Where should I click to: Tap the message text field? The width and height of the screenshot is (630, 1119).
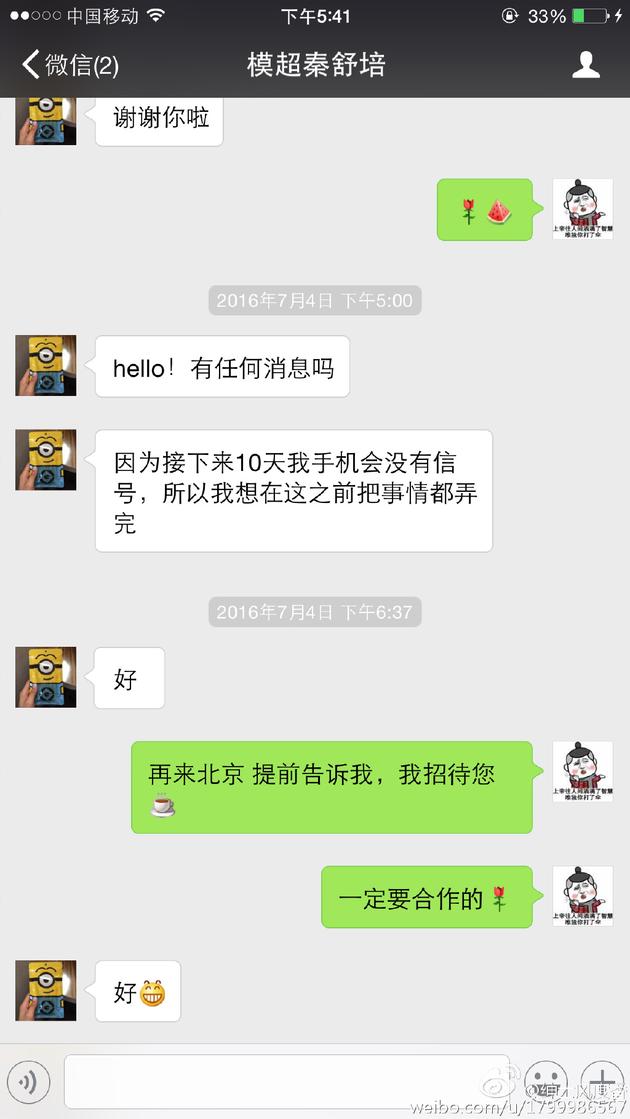(x=287, y=1082)
